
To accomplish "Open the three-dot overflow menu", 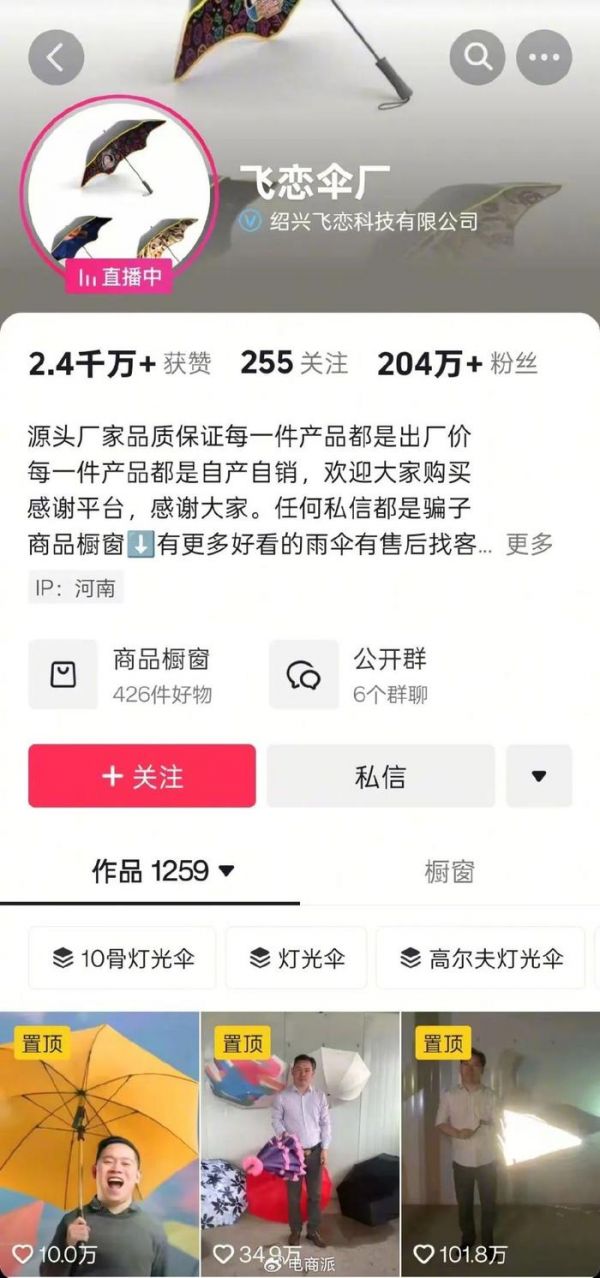I will 544,57.
